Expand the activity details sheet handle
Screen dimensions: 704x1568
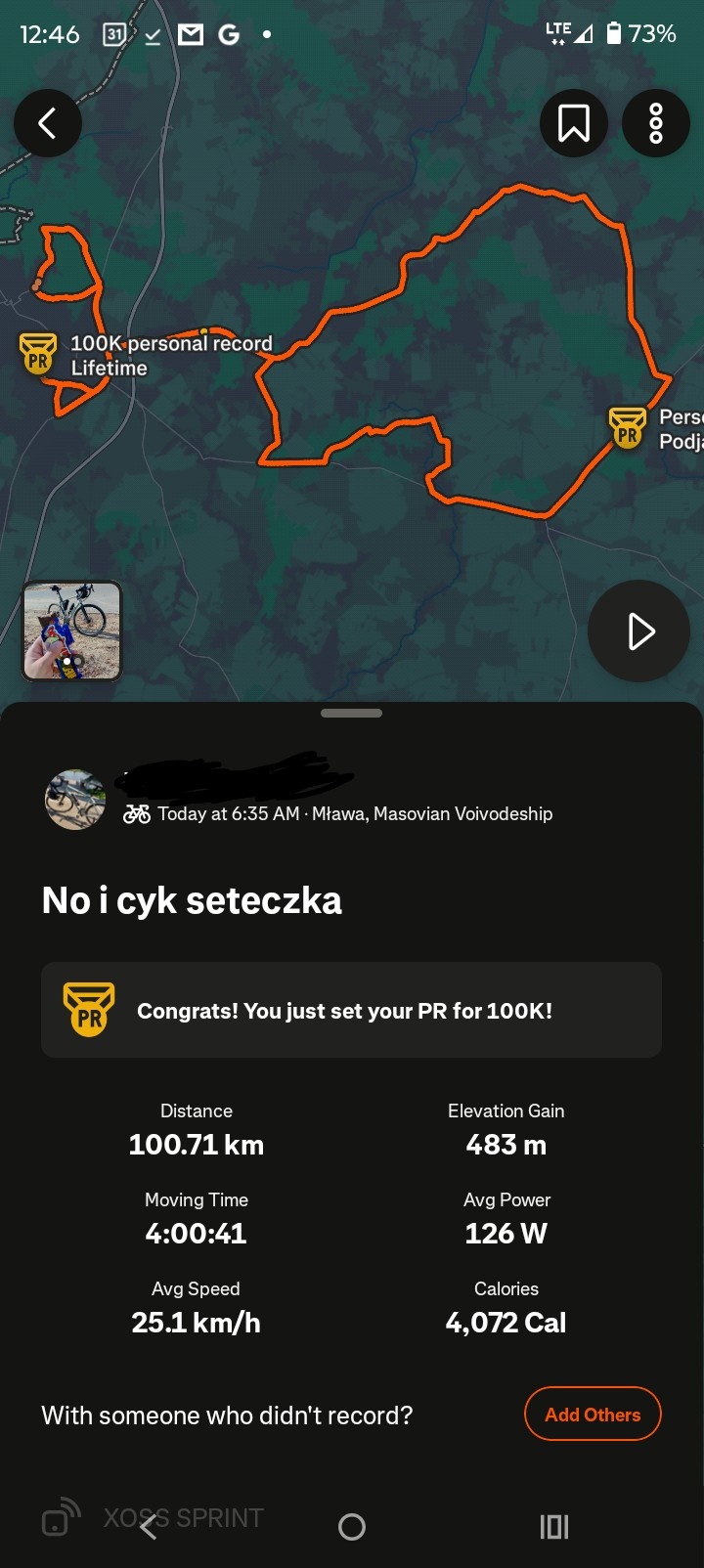coord(351,714)
